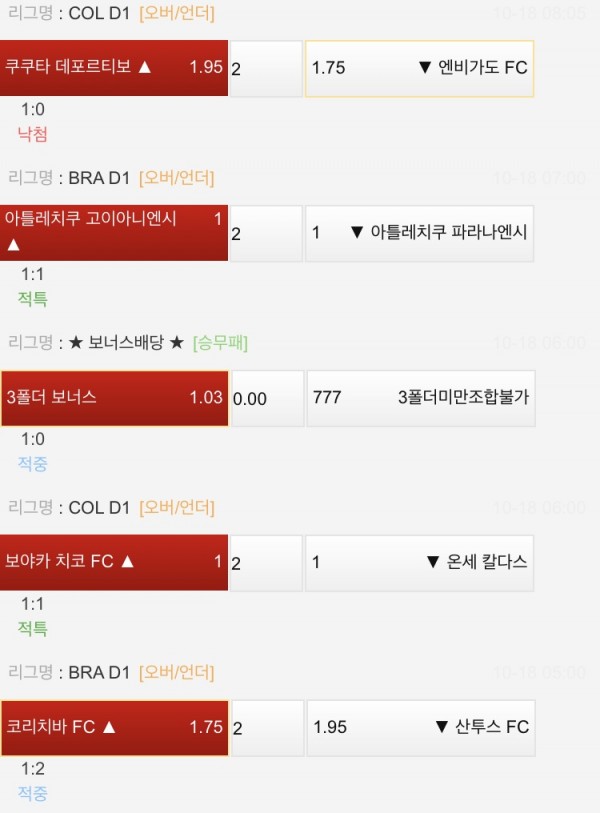
Task: Choose 산투스 FC under at 1.95
Action: pyautogui.click(x=419, y=727)
